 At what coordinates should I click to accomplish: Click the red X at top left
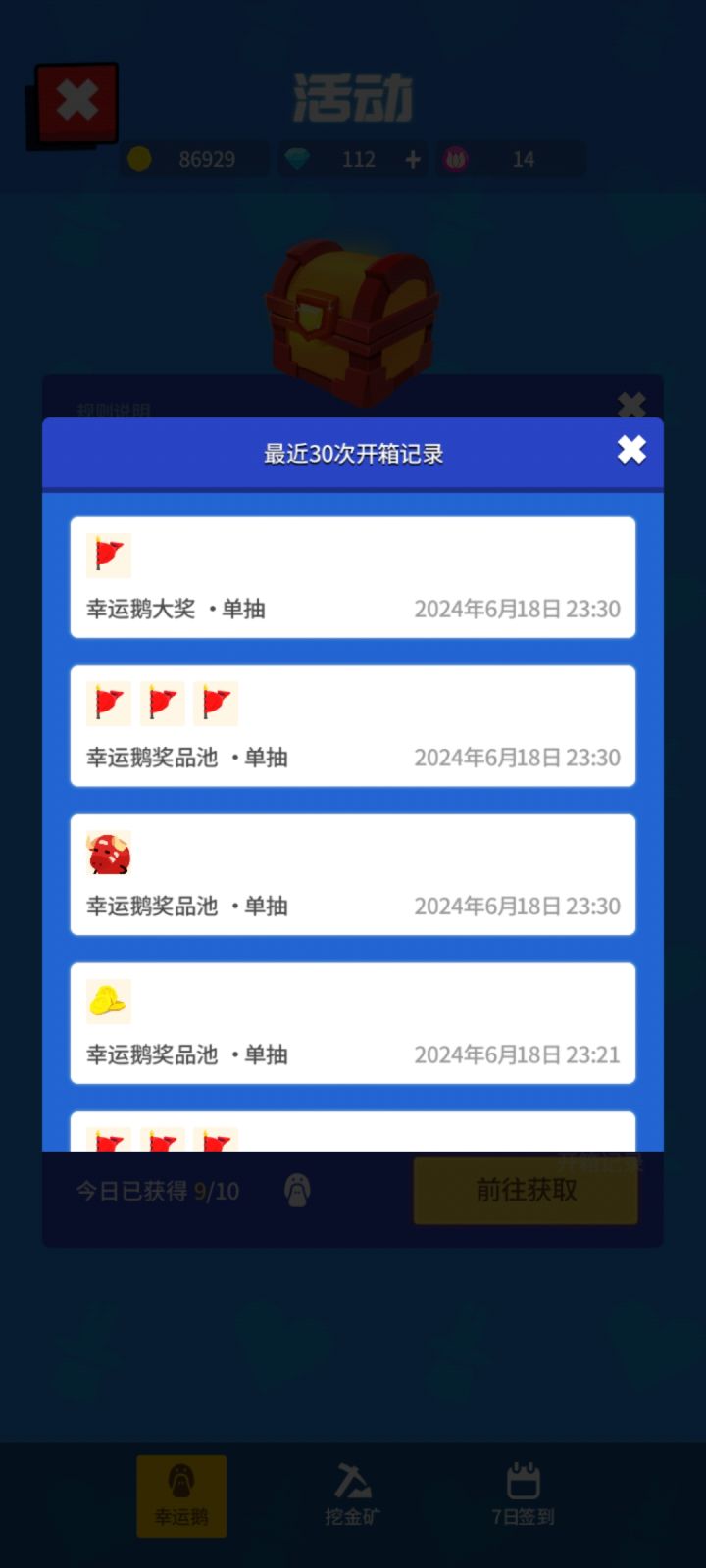pos(77,99)
